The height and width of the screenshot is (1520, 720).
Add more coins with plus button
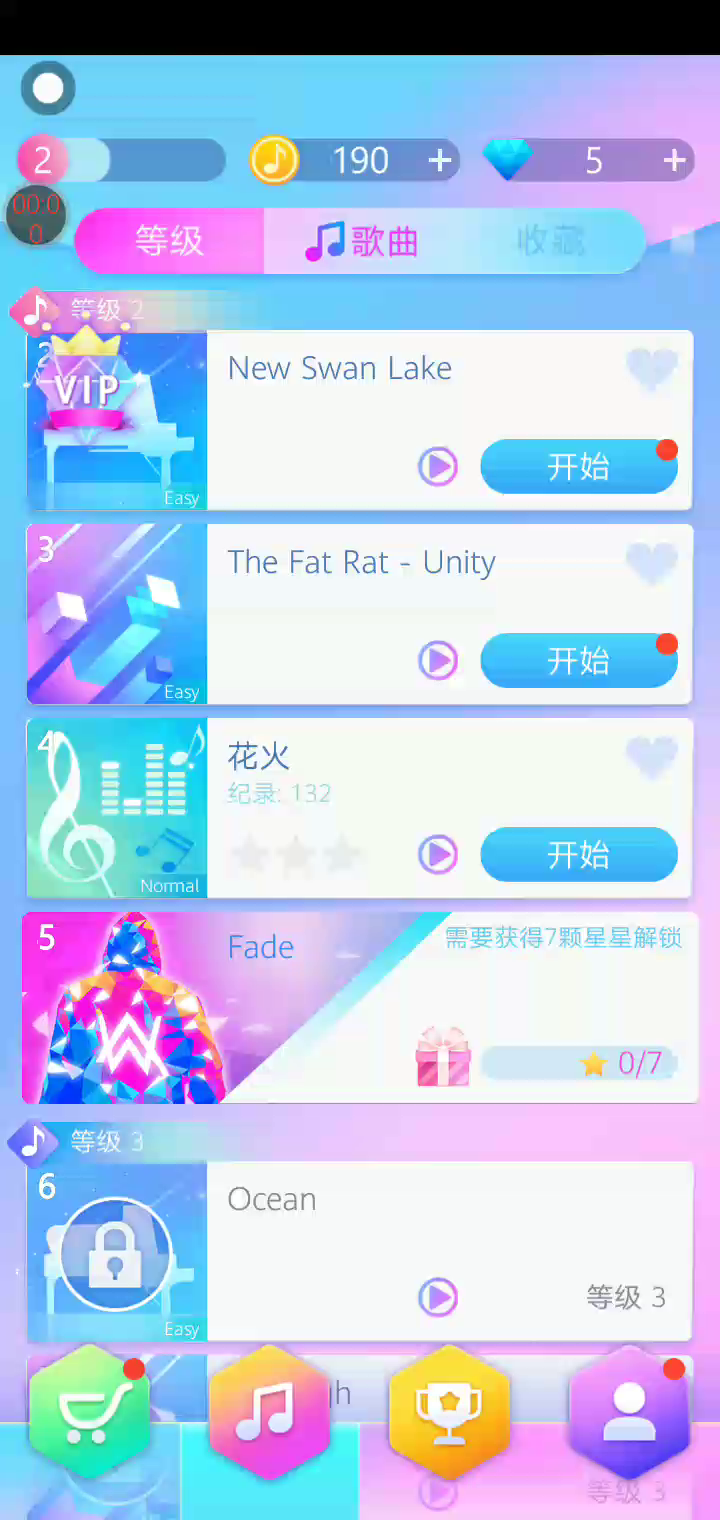click(x=440, y=160)
